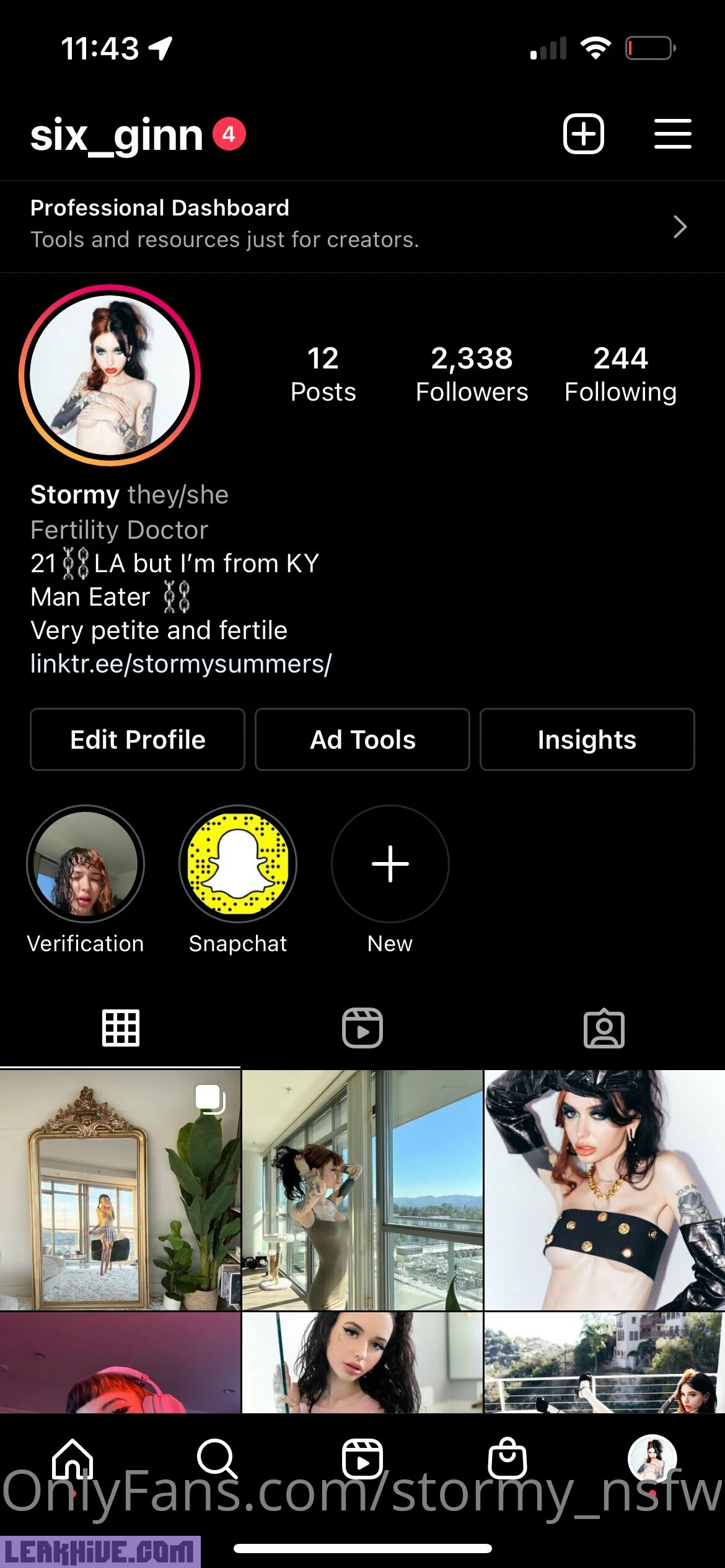Viewport: 725px width, 1568px height.
Task: Open the hamburger menu
Action: 672,134
